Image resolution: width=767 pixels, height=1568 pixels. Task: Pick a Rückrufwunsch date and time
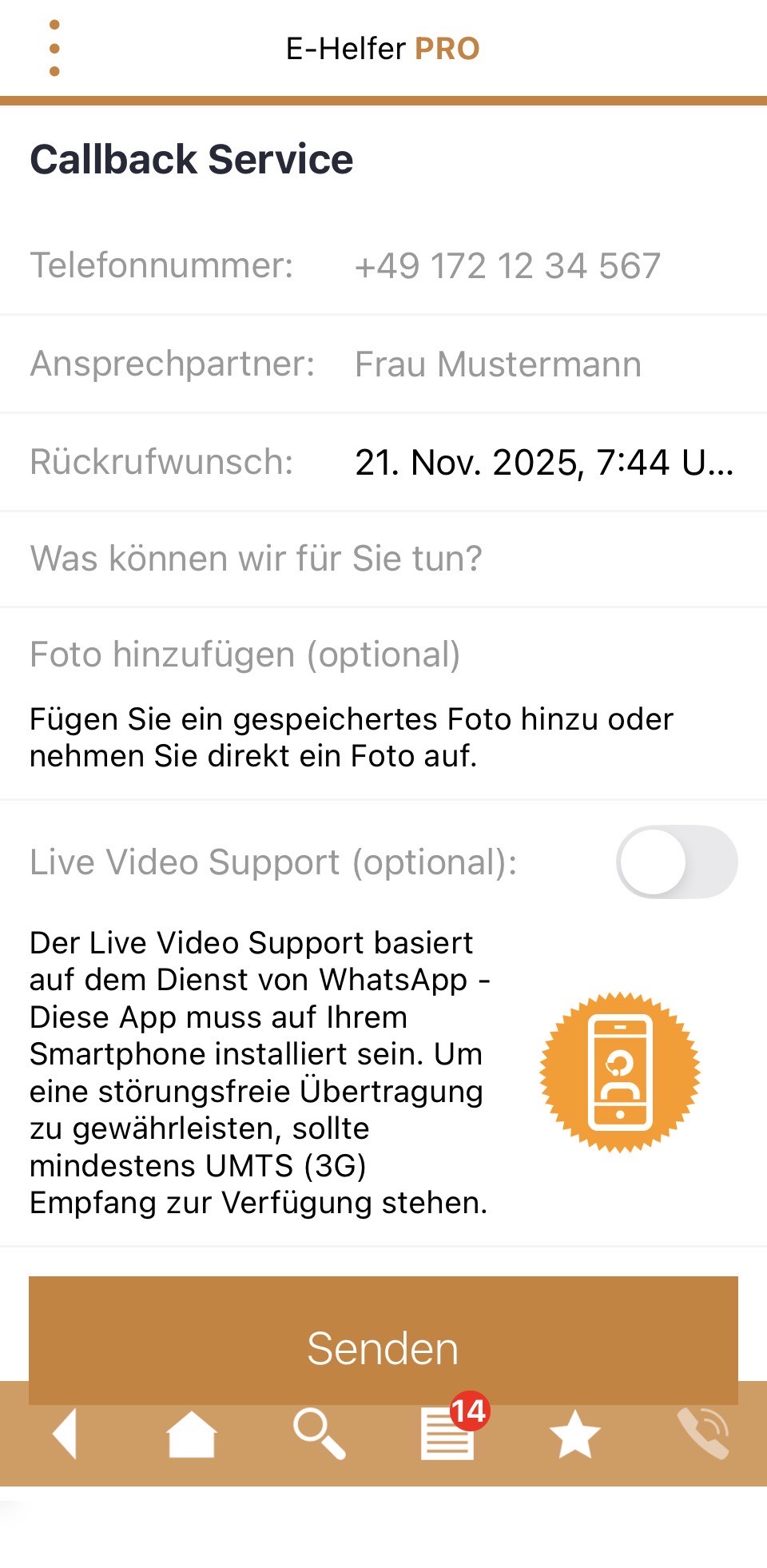pyautogui.click(x=543, y=463)
